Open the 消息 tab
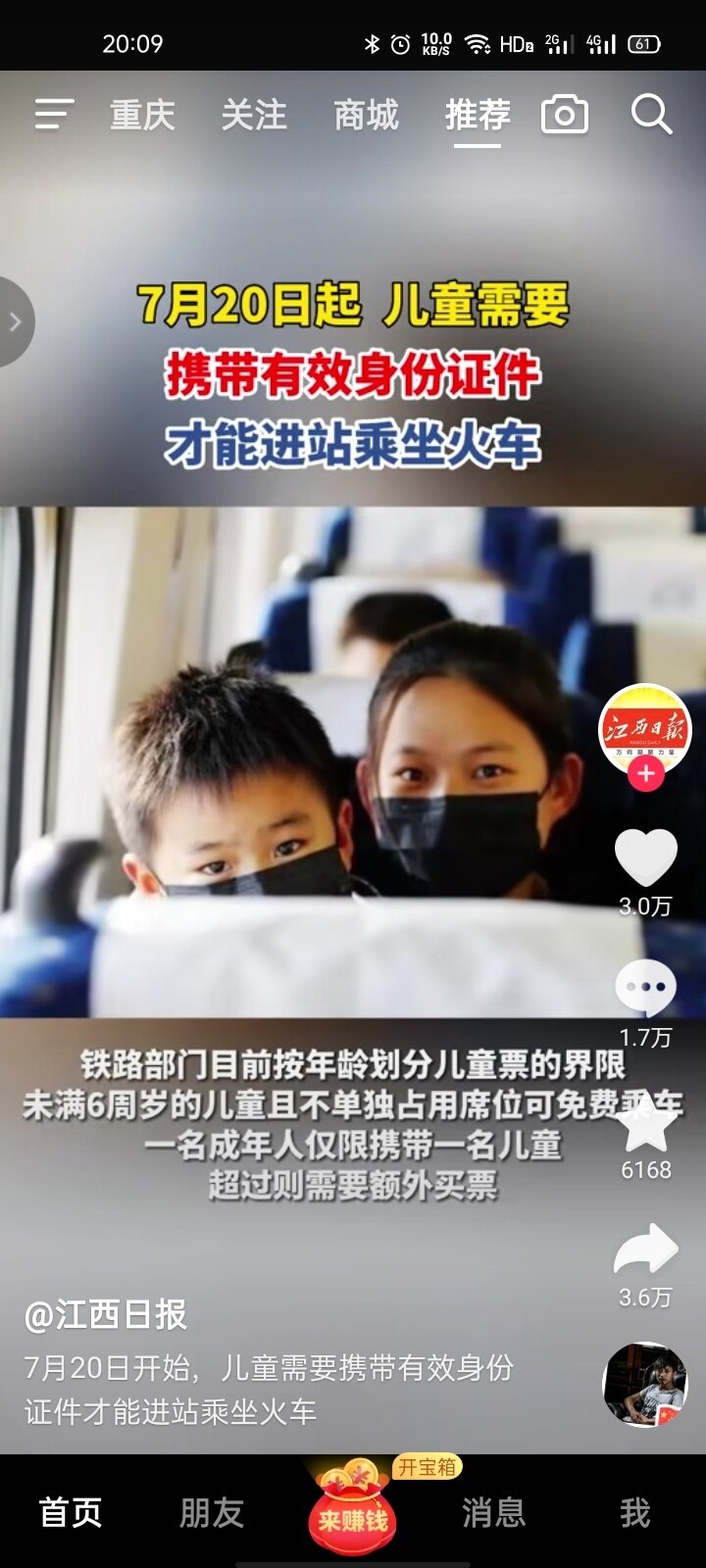706x1568 pixels. (x=493, y=1512)
